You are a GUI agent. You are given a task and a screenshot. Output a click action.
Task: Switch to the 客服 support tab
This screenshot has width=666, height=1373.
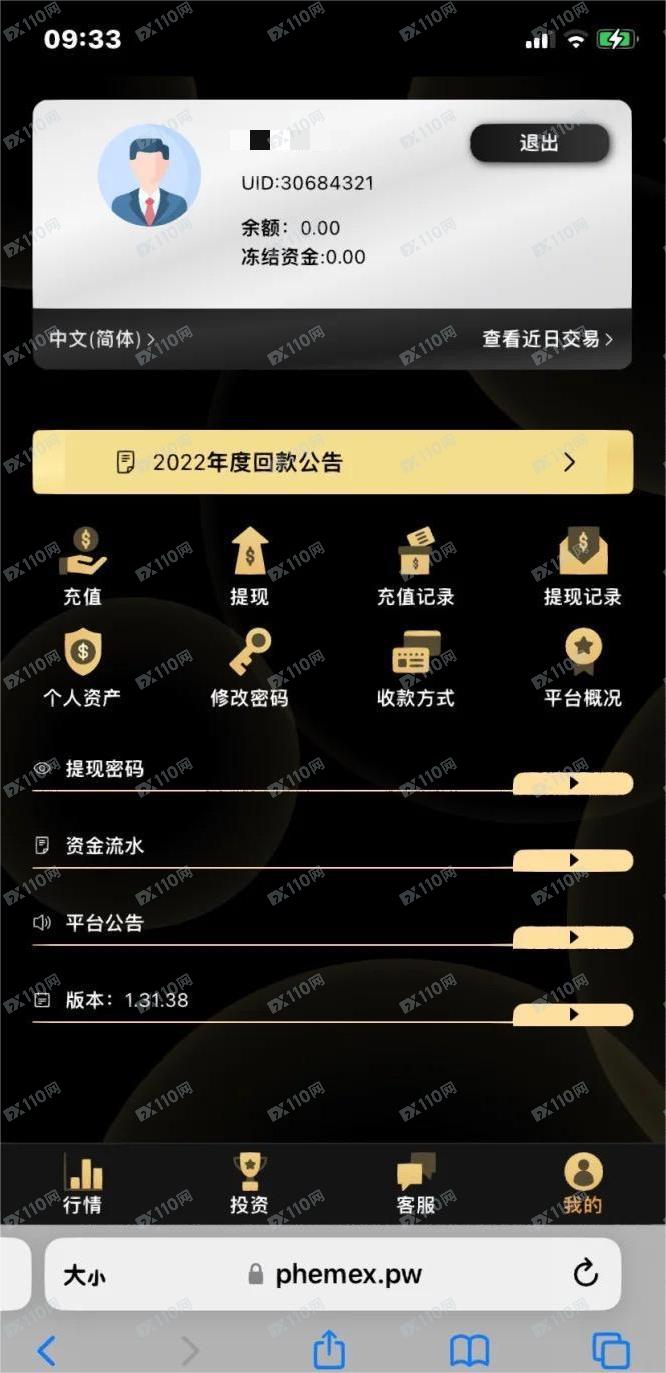coord(415,1185)
